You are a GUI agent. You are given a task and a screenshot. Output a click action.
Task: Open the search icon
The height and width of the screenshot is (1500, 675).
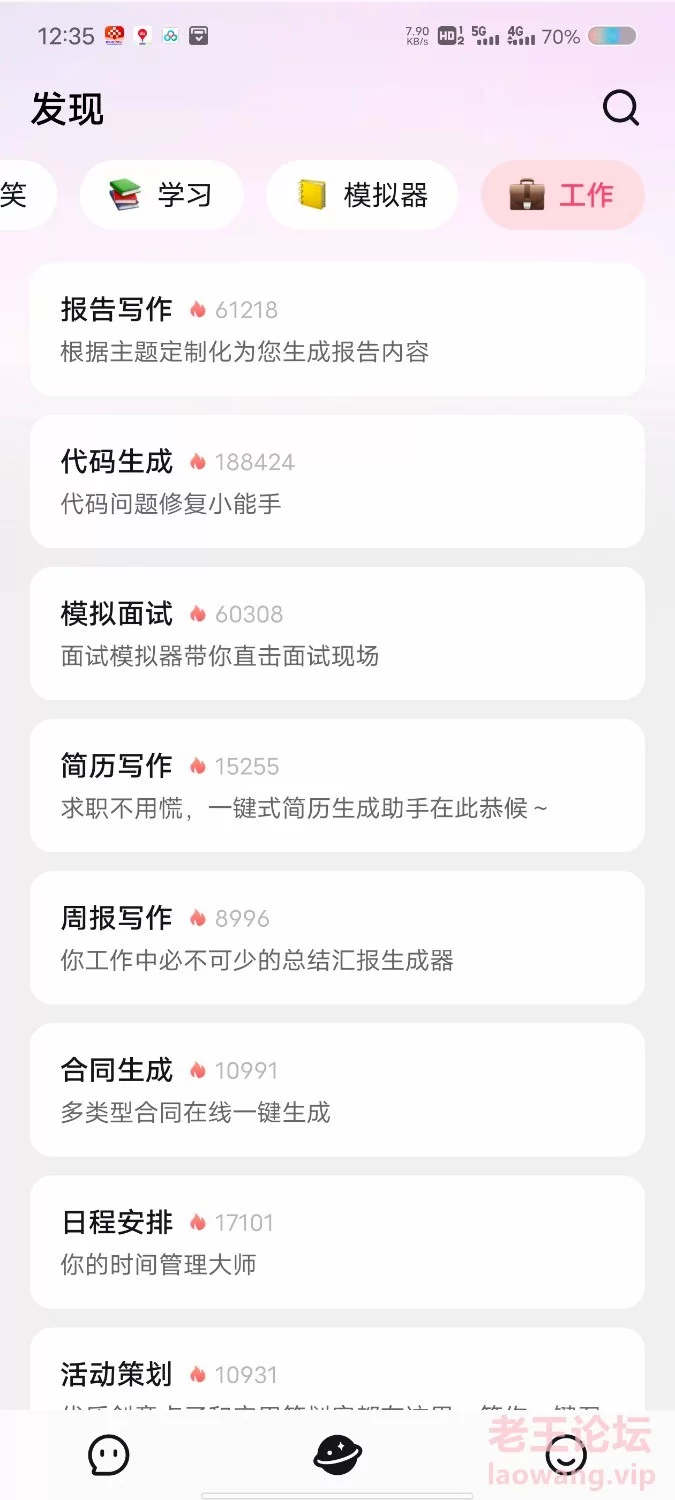(x=620, y=108)
